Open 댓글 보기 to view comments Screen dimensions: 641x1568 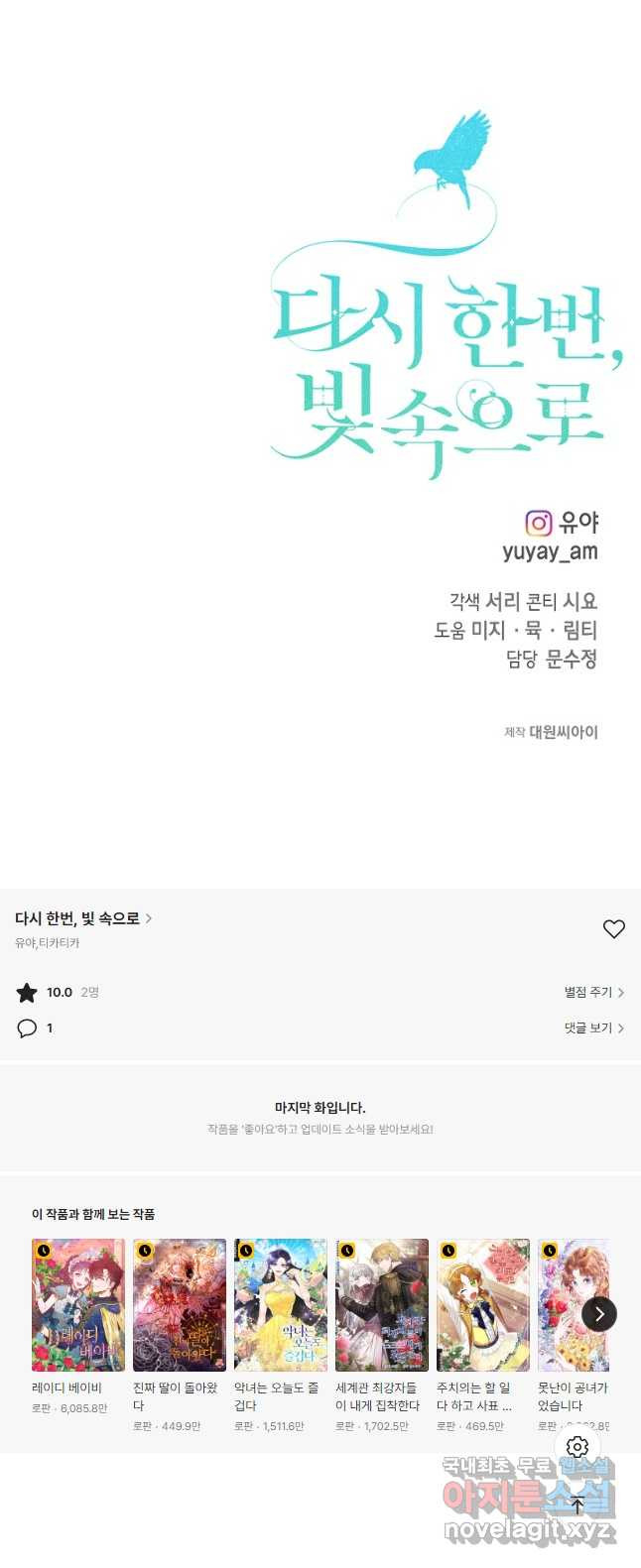coord(593,1028)
